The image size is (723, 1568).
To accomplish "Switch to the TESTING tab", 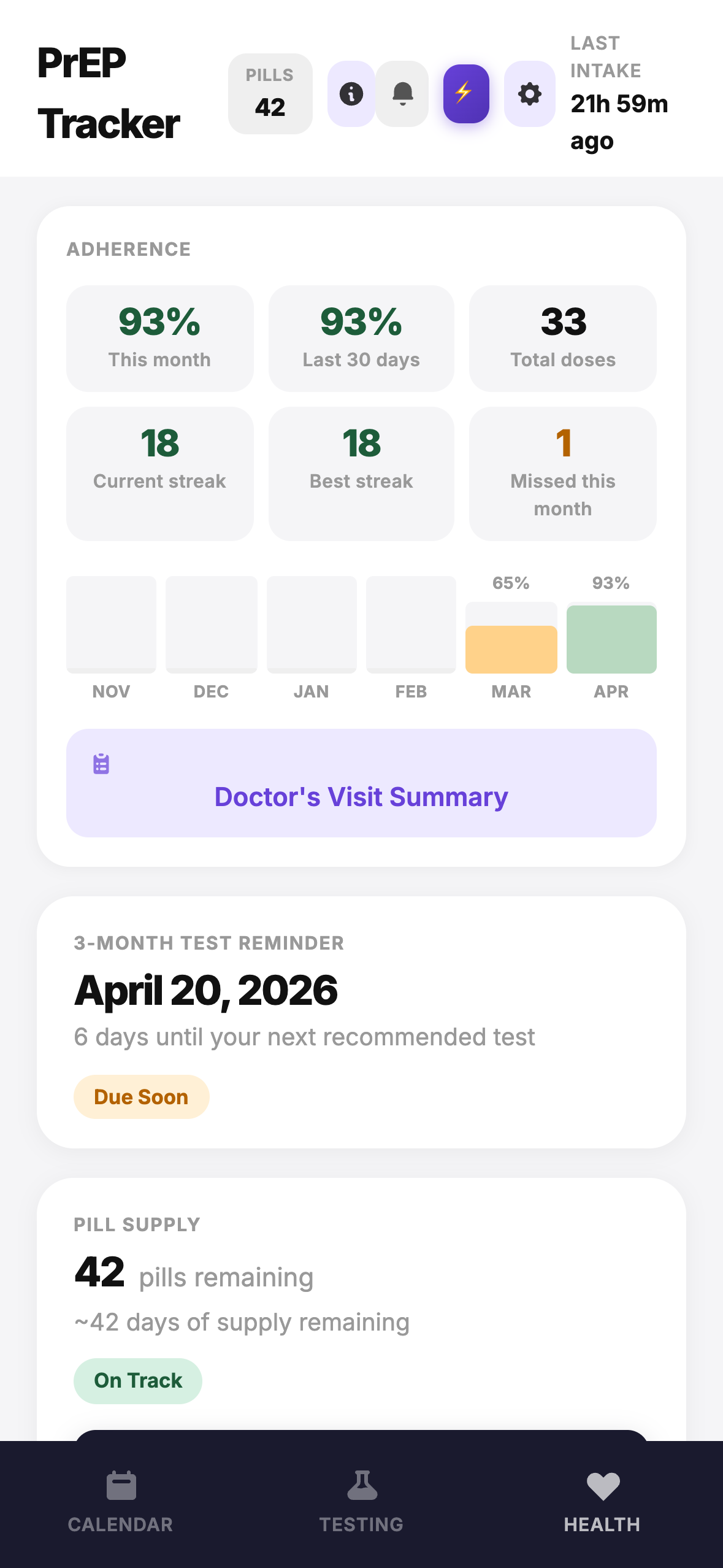I will tap(361, 1524).
